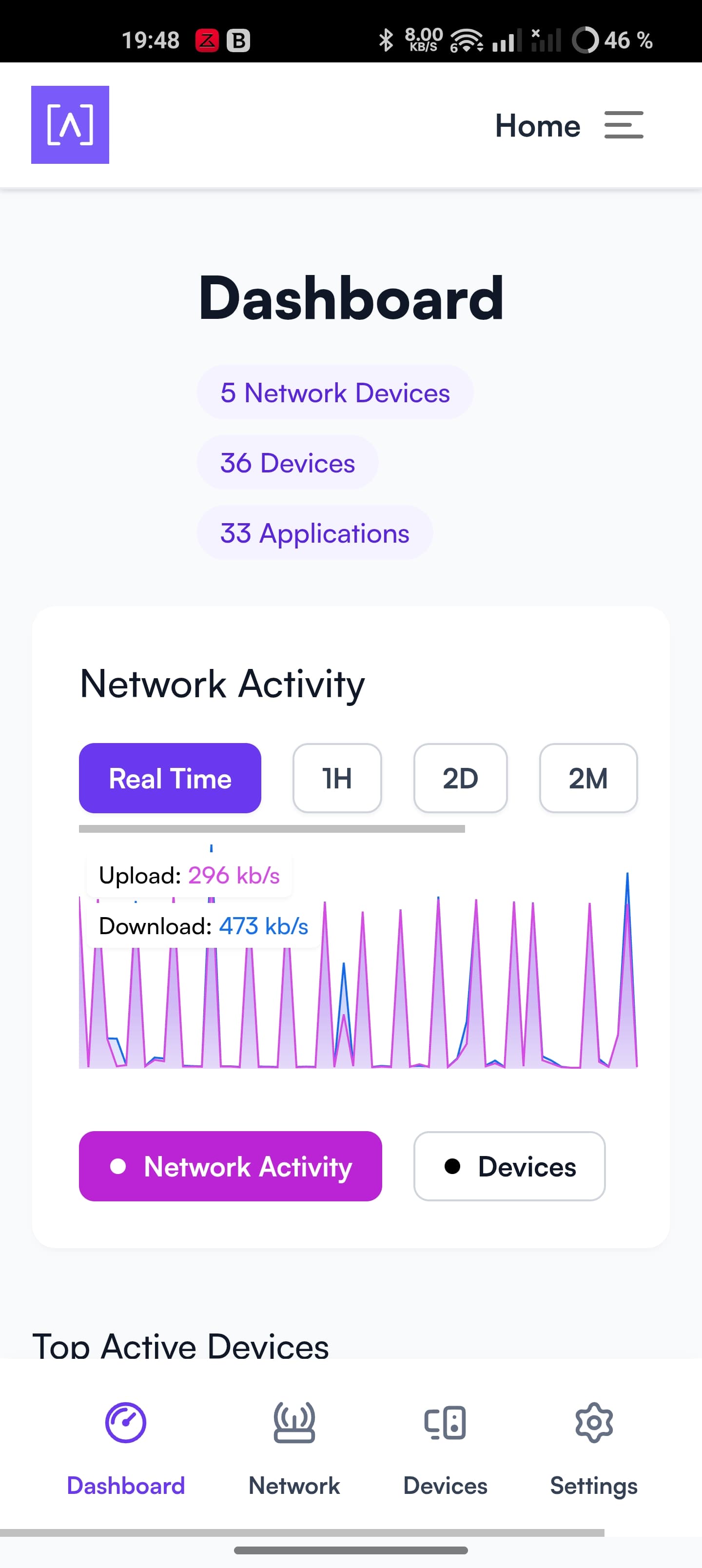
Task: Open the 5 Network Devices chip
Action: pos(335,392)
